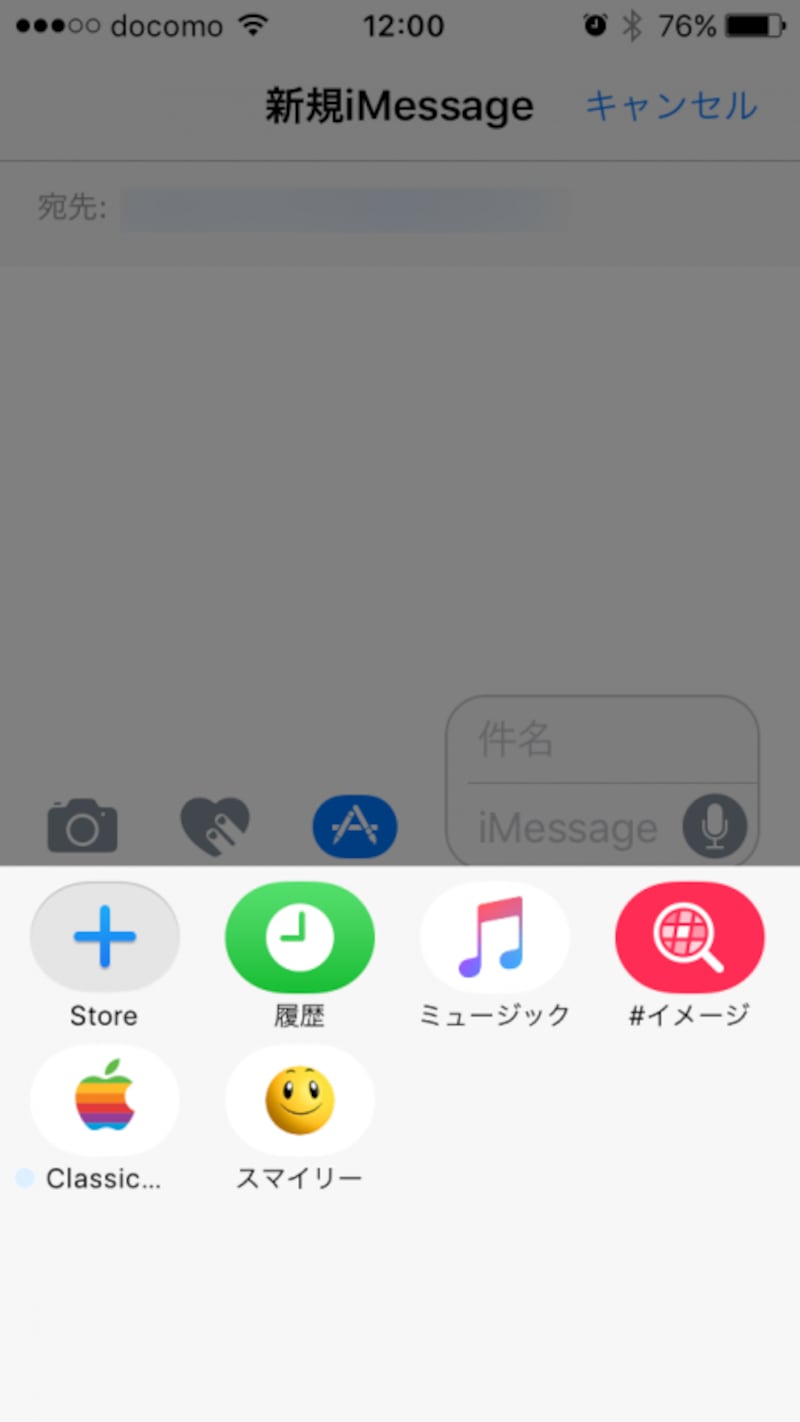This screenshot has height=1422, width=800.
Task: Open the iMessage App Store with the blue A icon
Action: coord(355,826)
